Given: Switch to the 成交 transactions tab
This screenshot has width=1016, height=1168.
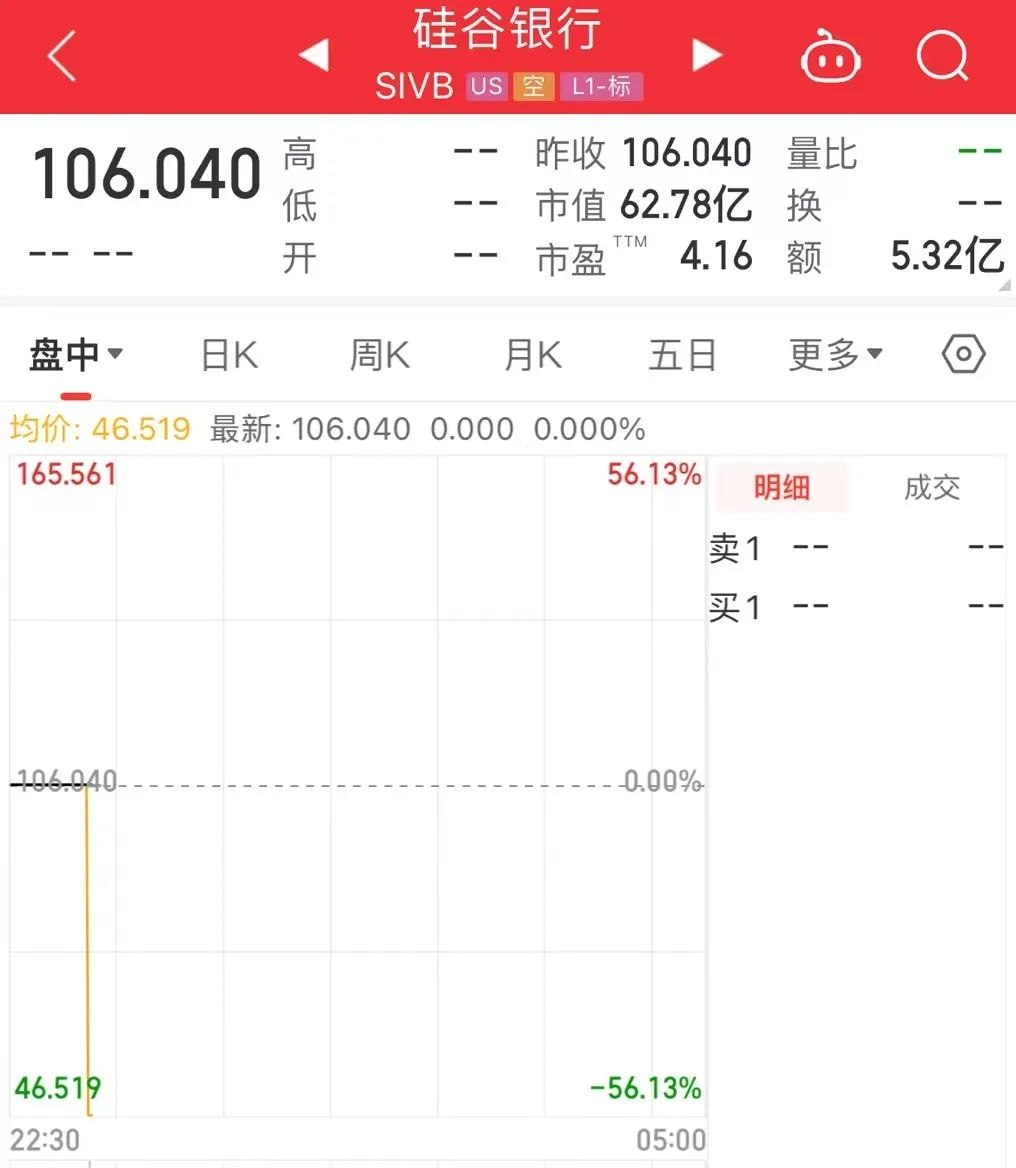Looking at the screenshot, I should coord(931,488).
